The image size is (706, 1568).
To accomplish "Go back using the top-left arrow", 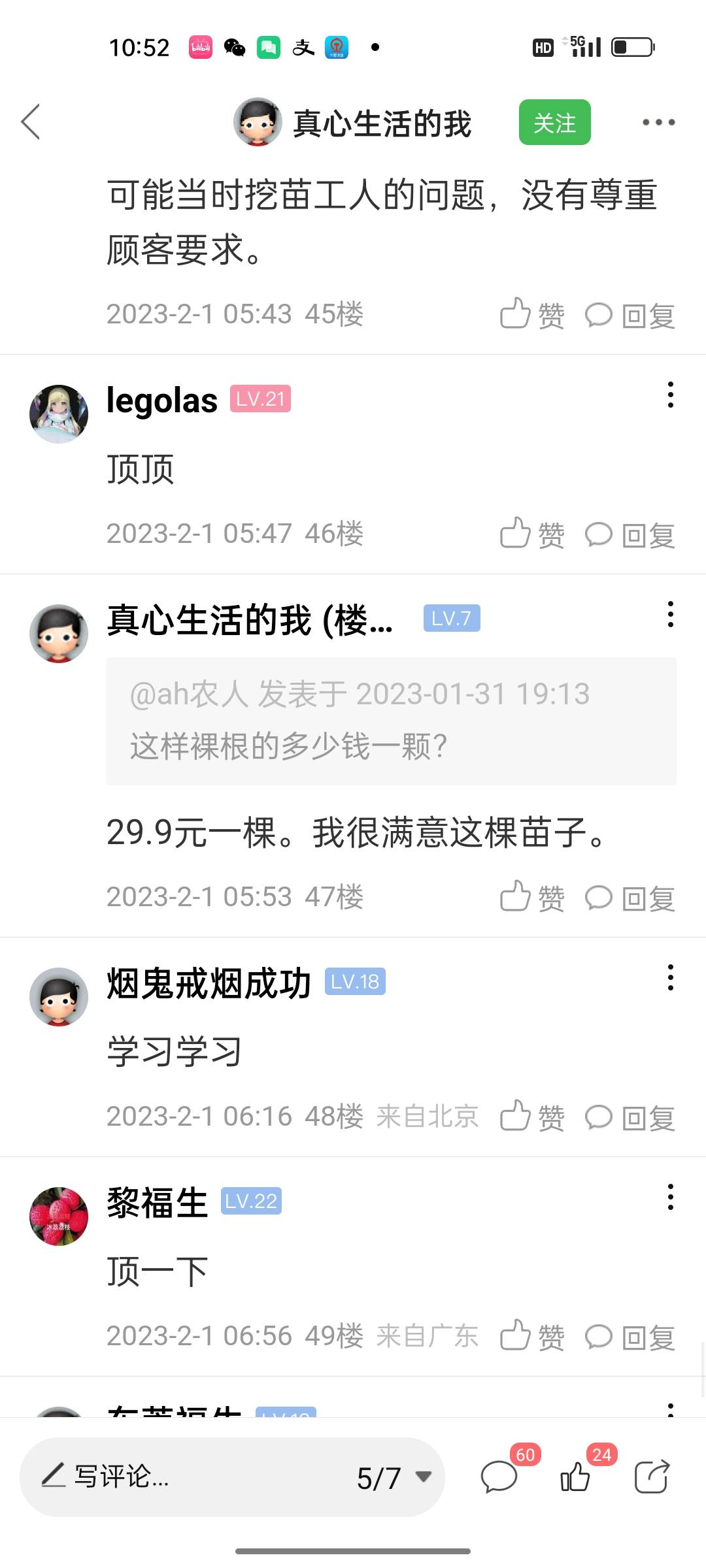I will [31, 122].
